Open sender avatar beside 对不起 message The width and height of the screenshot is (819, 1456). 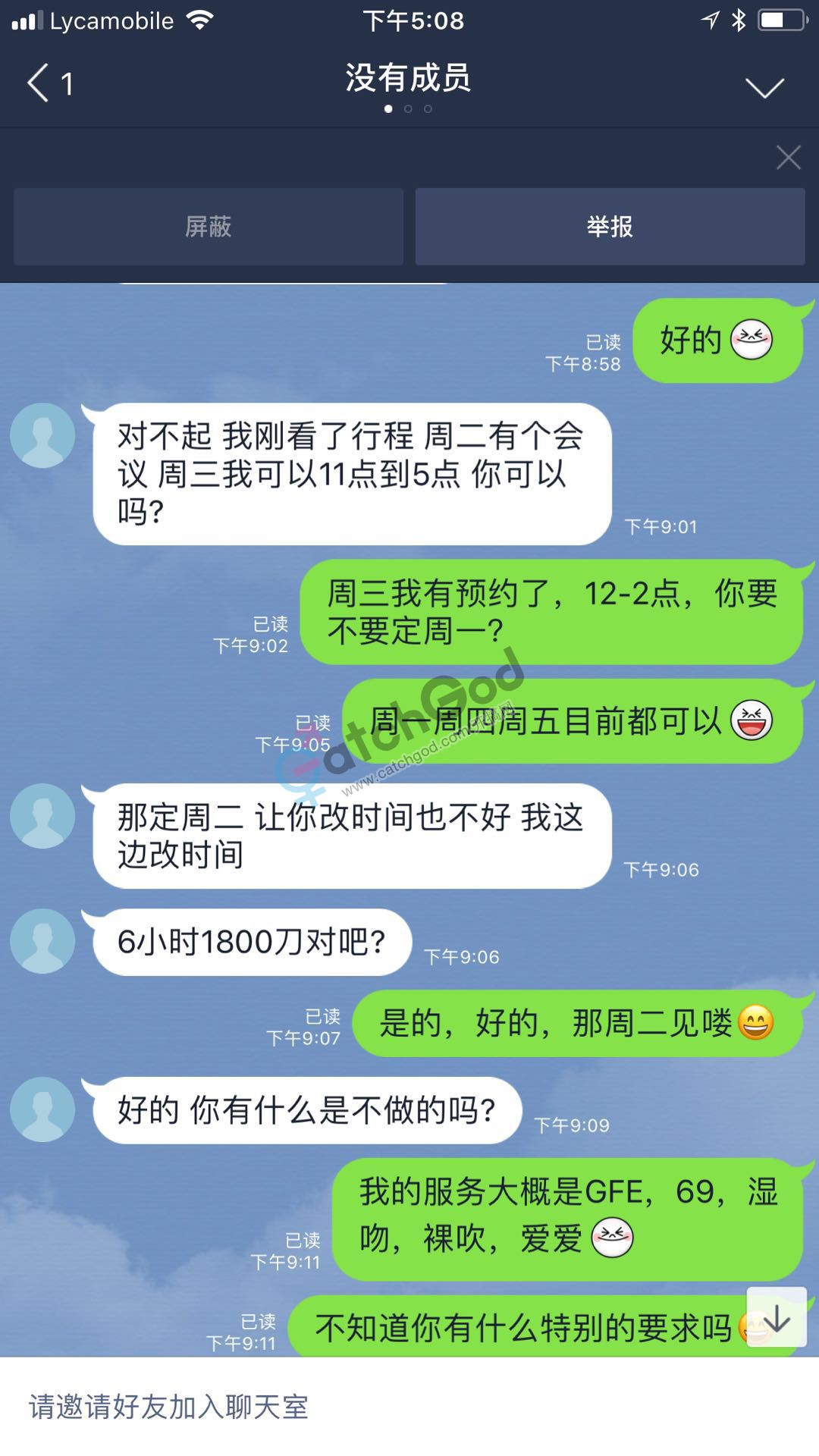point(42,435)
